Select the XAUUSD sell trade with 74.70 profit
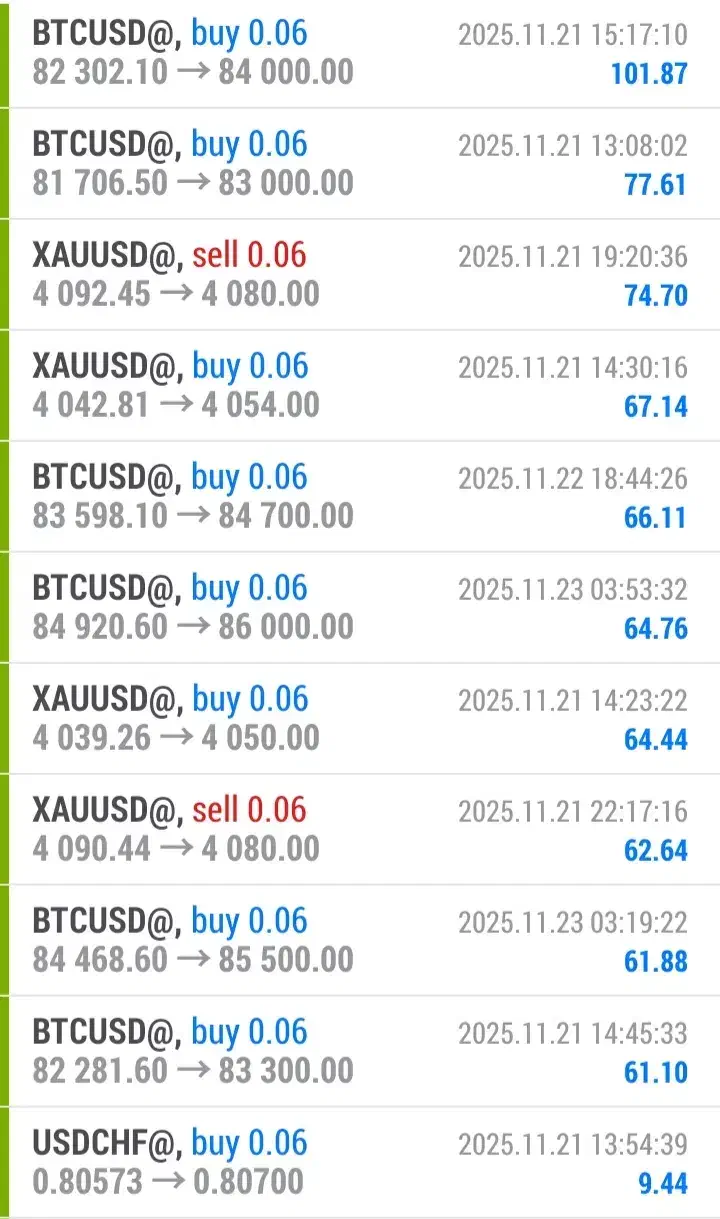 click(360, 275)
